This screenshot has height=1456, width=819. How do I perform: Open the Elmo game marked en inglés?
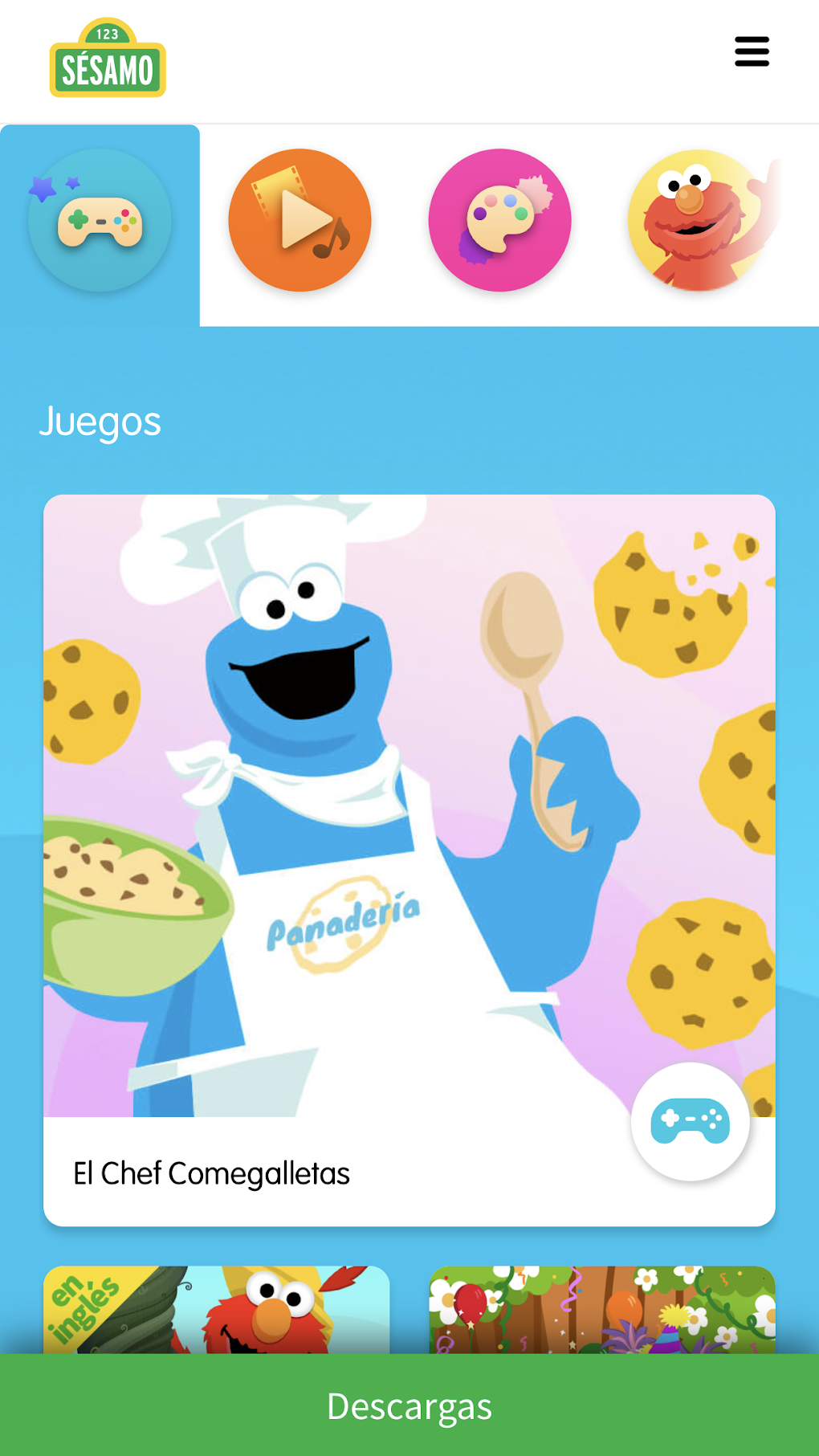(x=216, y=1309)
